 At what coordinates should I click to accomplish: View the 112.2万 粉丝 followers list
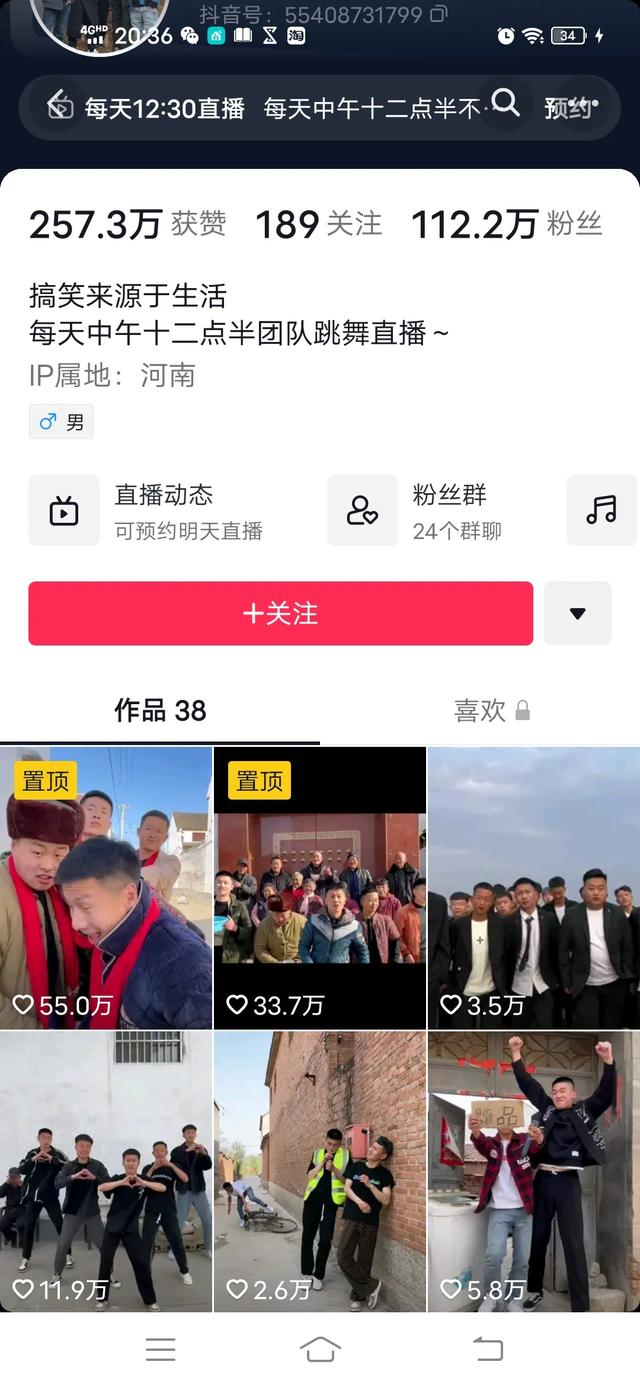click(x=507, y=225)
